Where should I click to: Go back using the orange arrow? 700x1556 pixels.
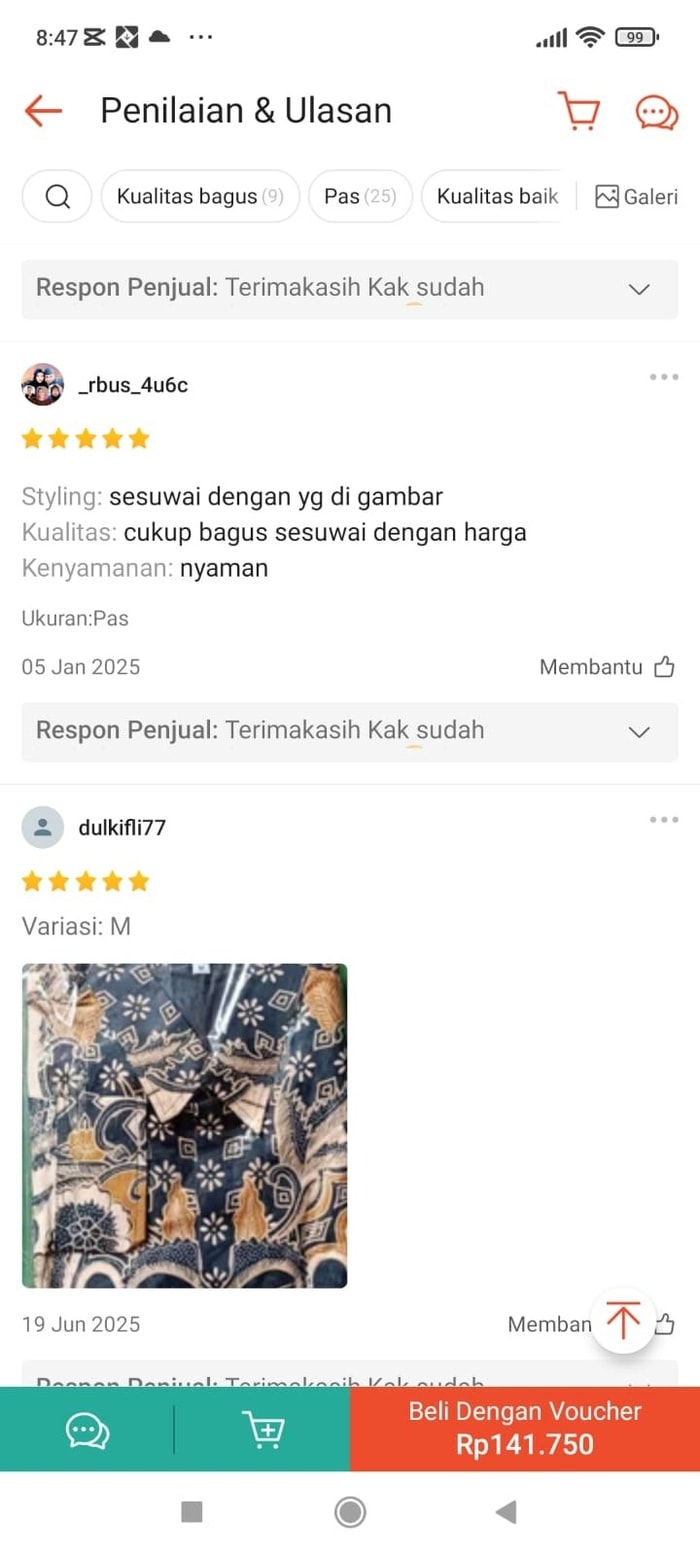(43, 111)
